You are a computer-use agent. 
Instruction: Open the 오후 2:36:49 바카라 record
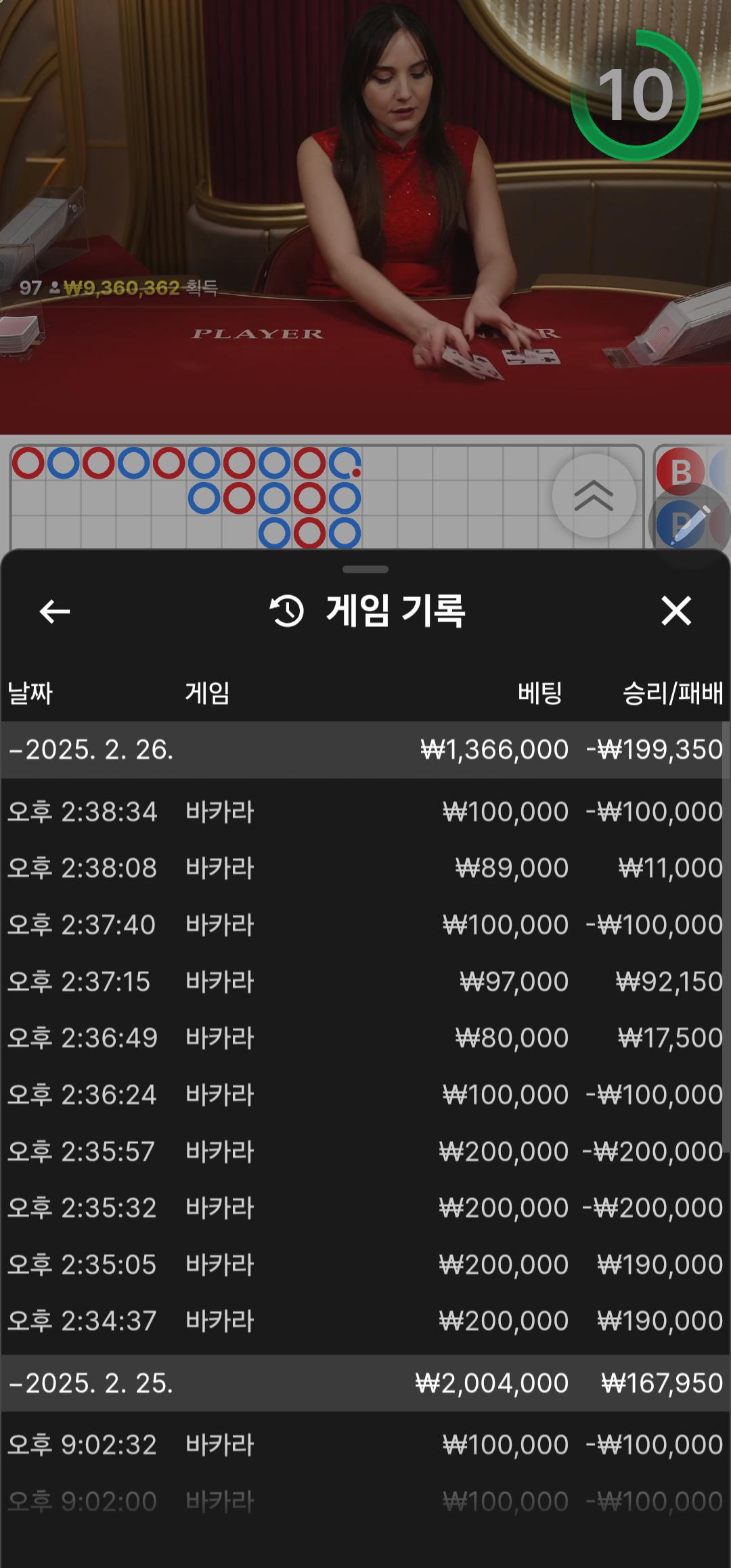[365, 1038]
